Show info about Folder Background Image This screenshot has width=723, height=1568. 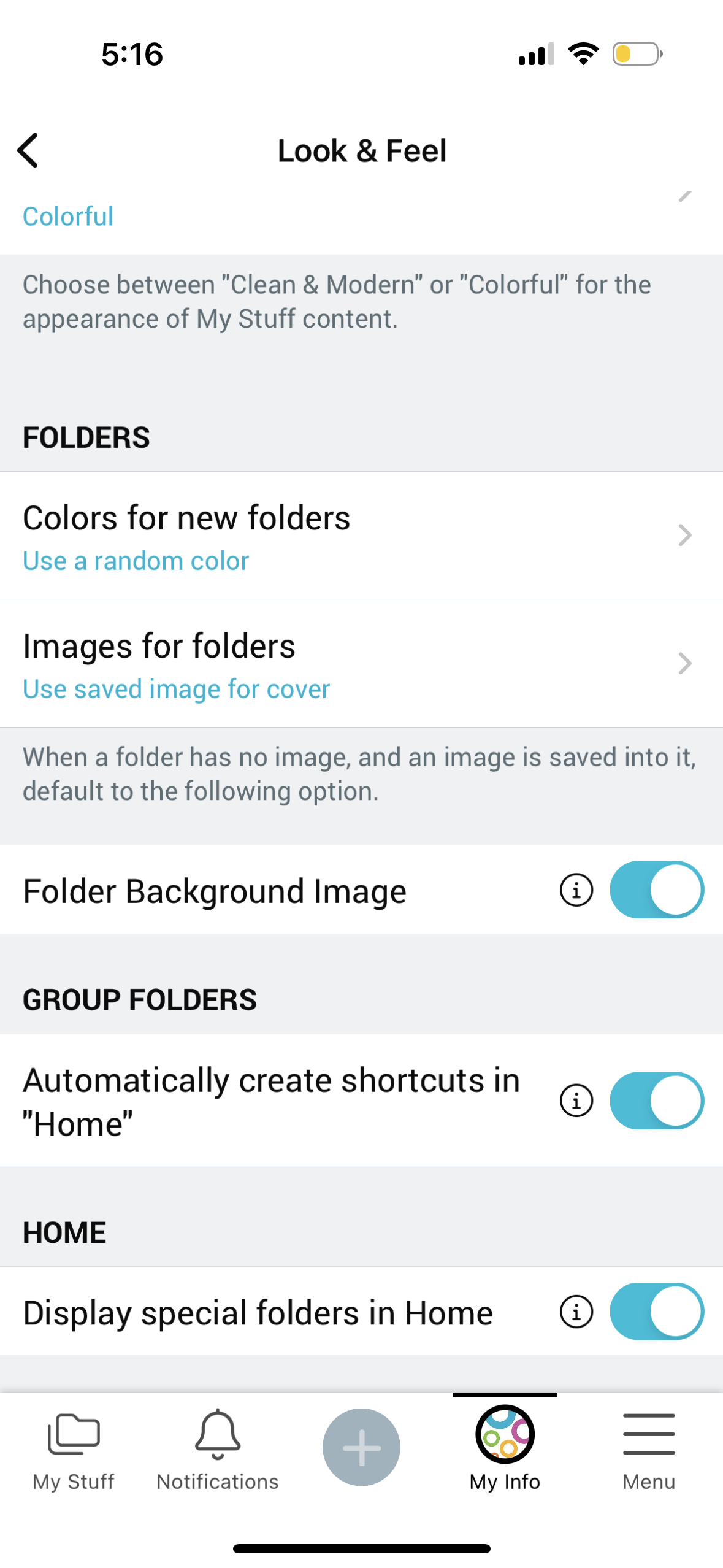point(576,890)
